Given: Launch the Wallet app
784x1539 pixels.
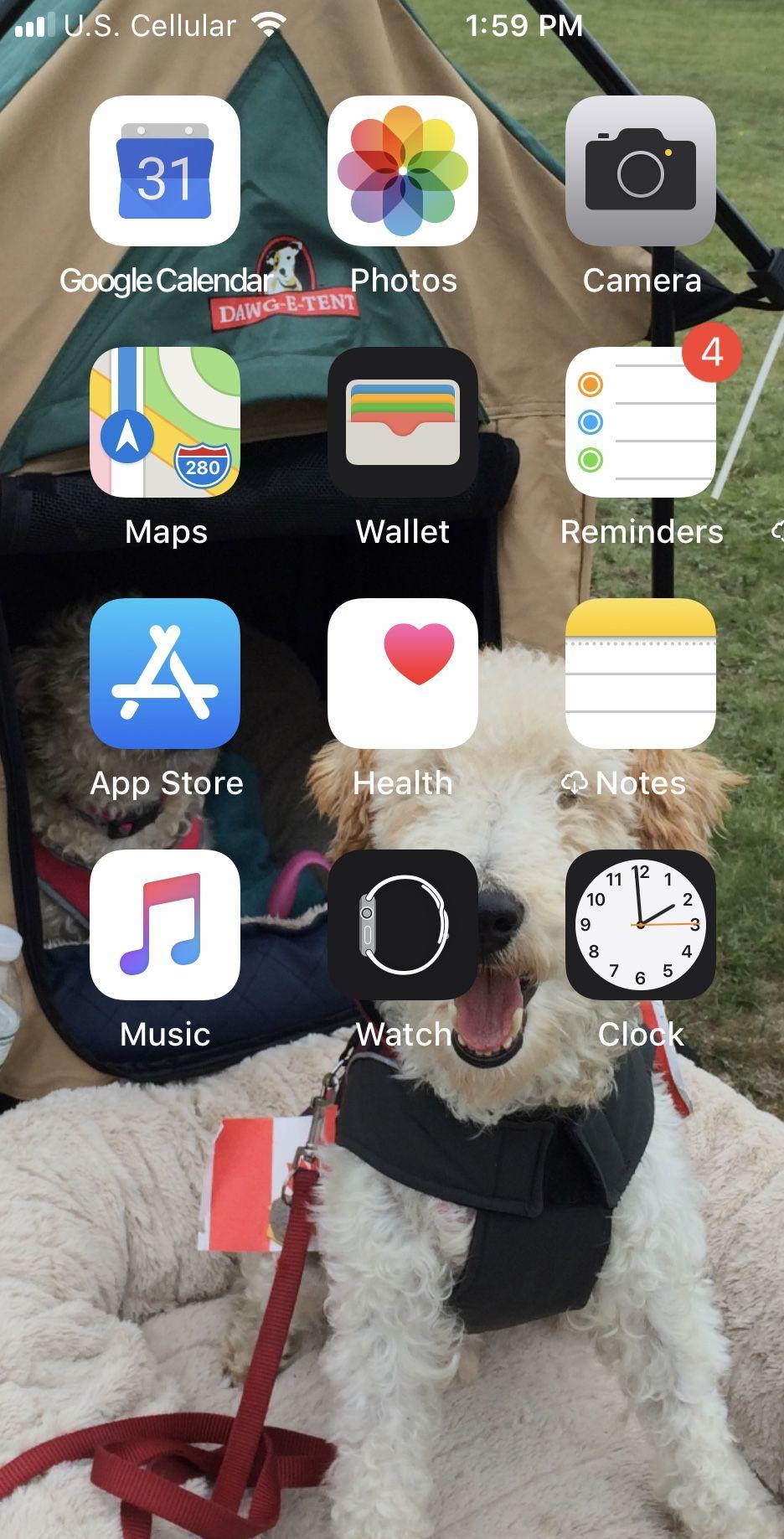Looking at the screenshot, I should point(403,422).
